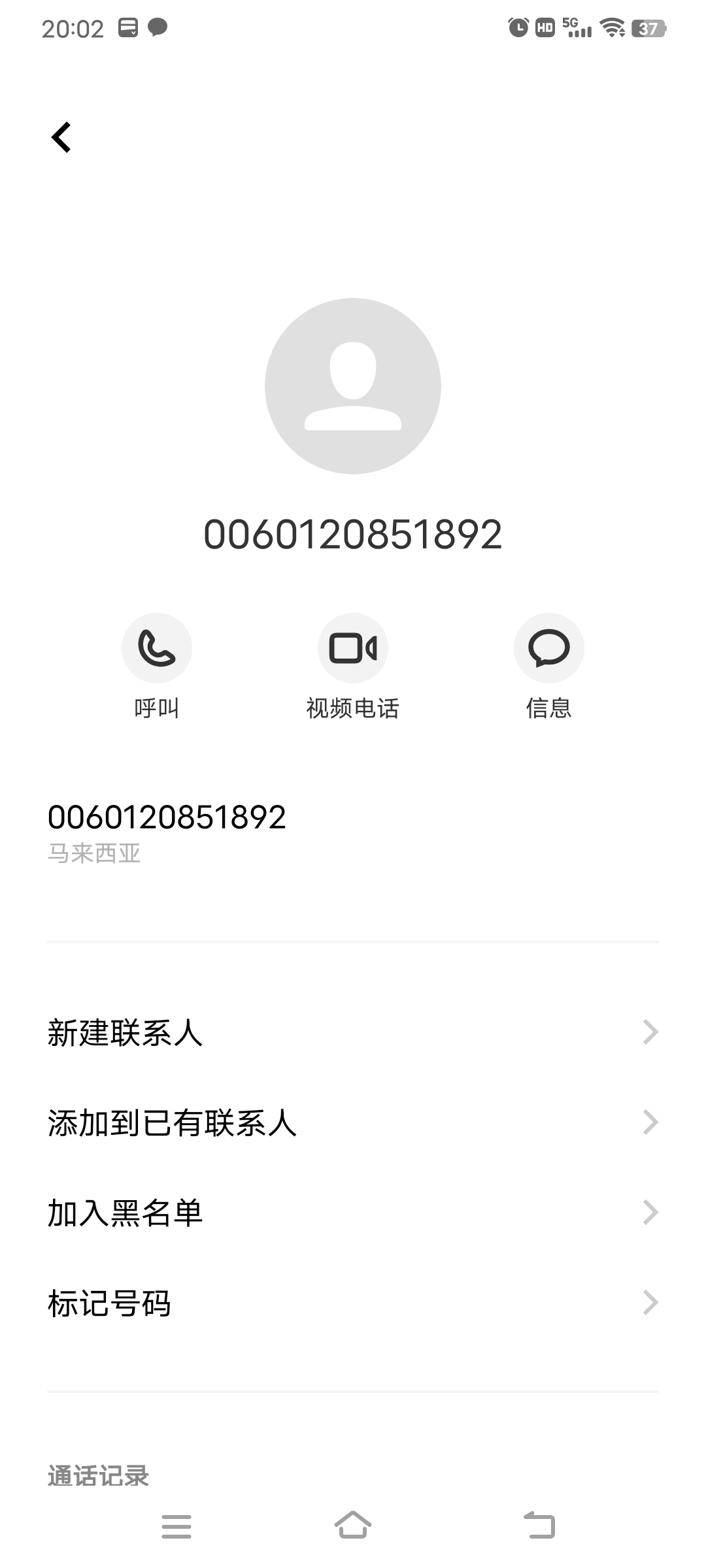
Task: Tap the 呼叫 call icon
Action: (x=156, y=648)
